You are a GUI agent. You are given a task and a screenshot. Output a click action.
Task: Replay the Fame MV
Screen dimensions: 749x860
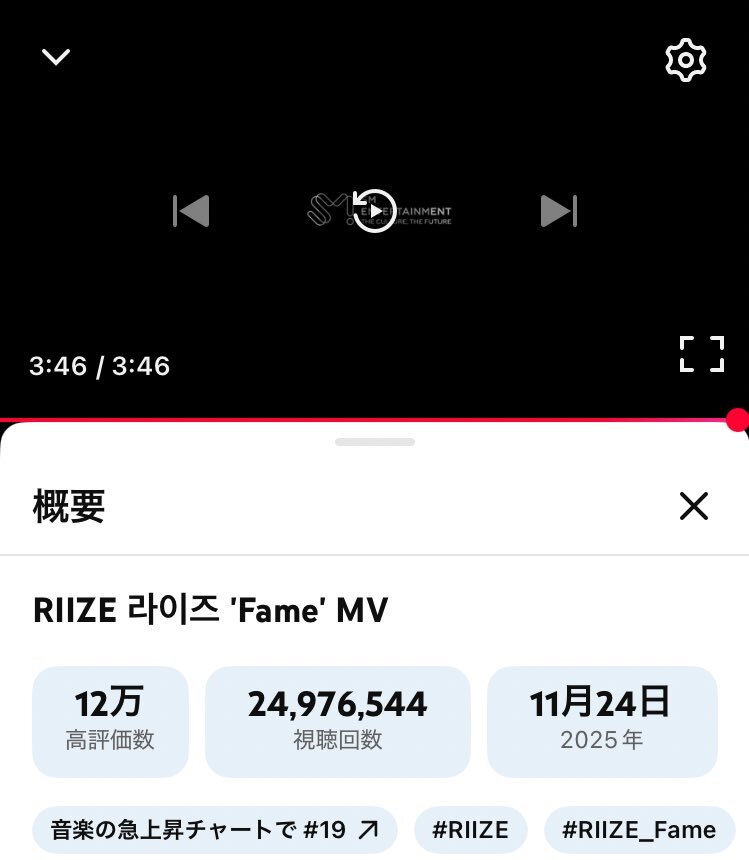coord(374,211)
